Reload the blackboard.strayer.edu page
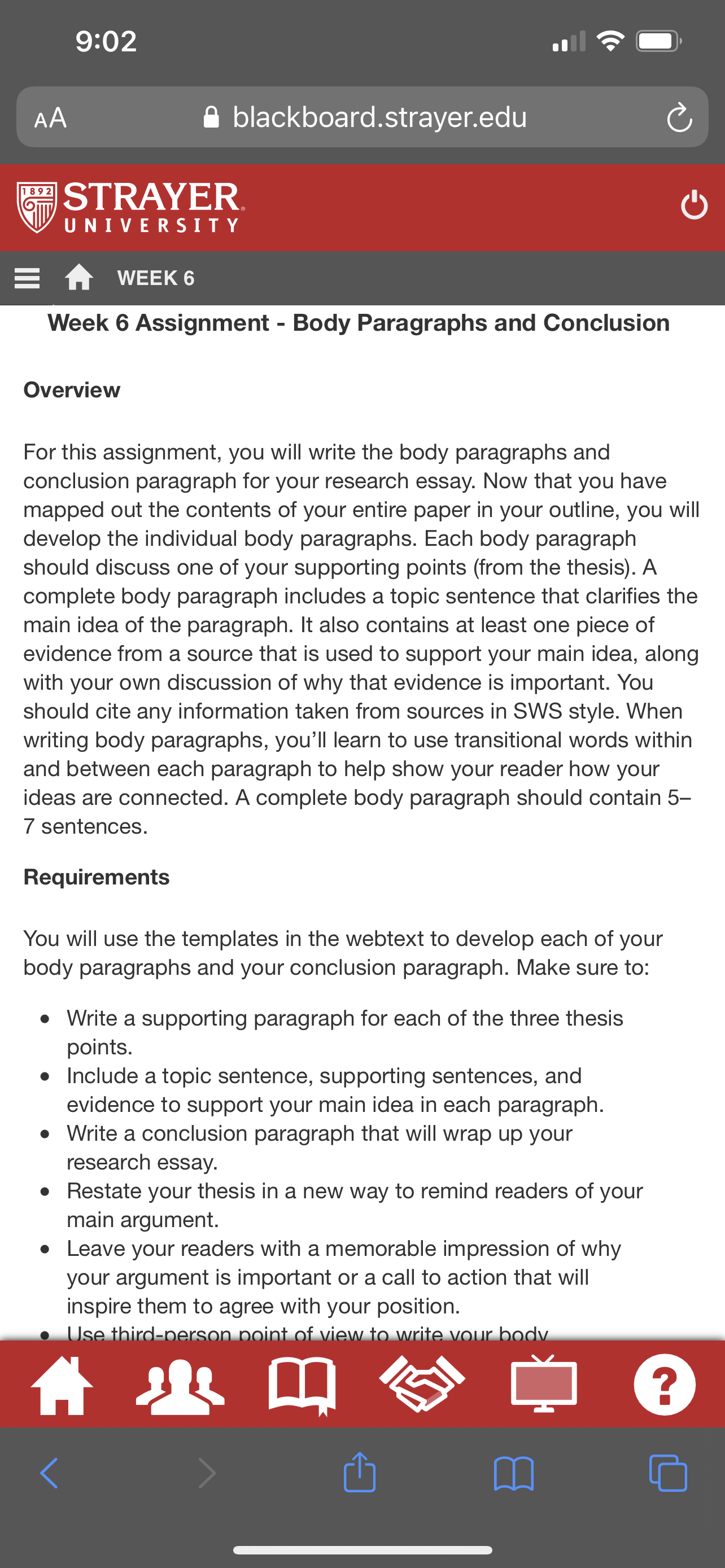725x1568 pixels. tap(679, 117)
